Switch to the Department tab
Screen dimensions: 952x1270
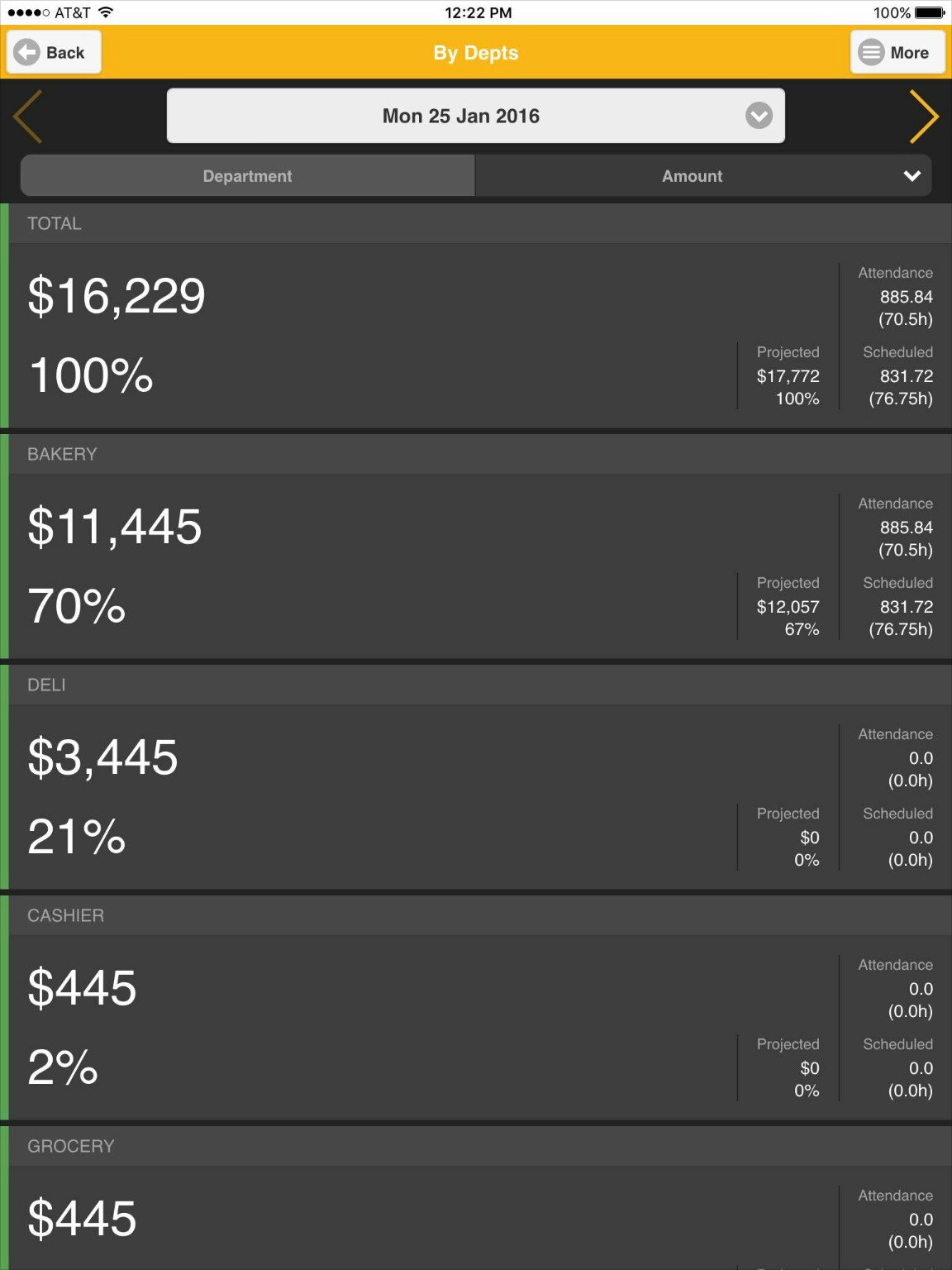(x=247, y=176)
